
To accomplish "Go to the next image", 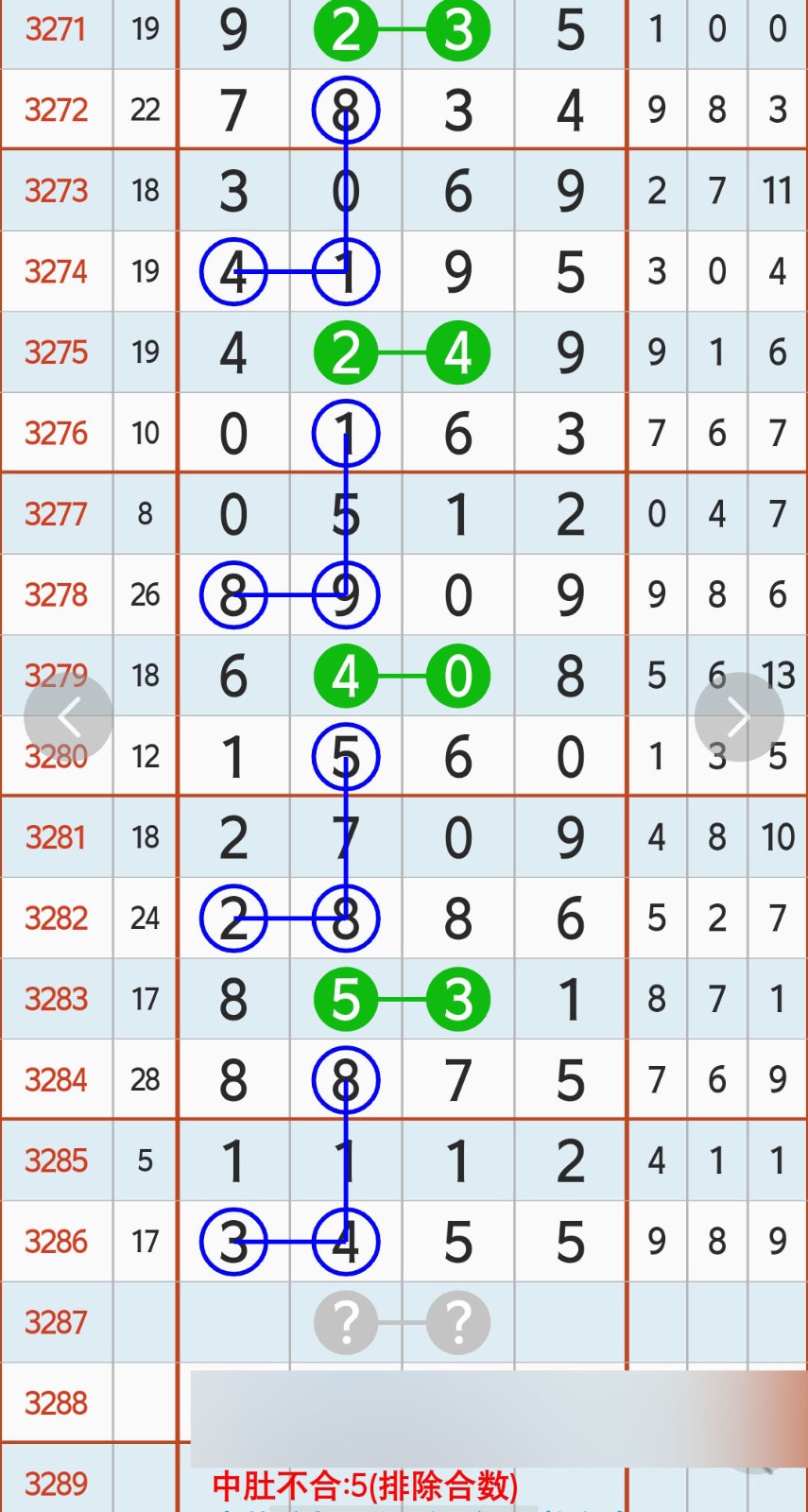I will tap(738, 717).
